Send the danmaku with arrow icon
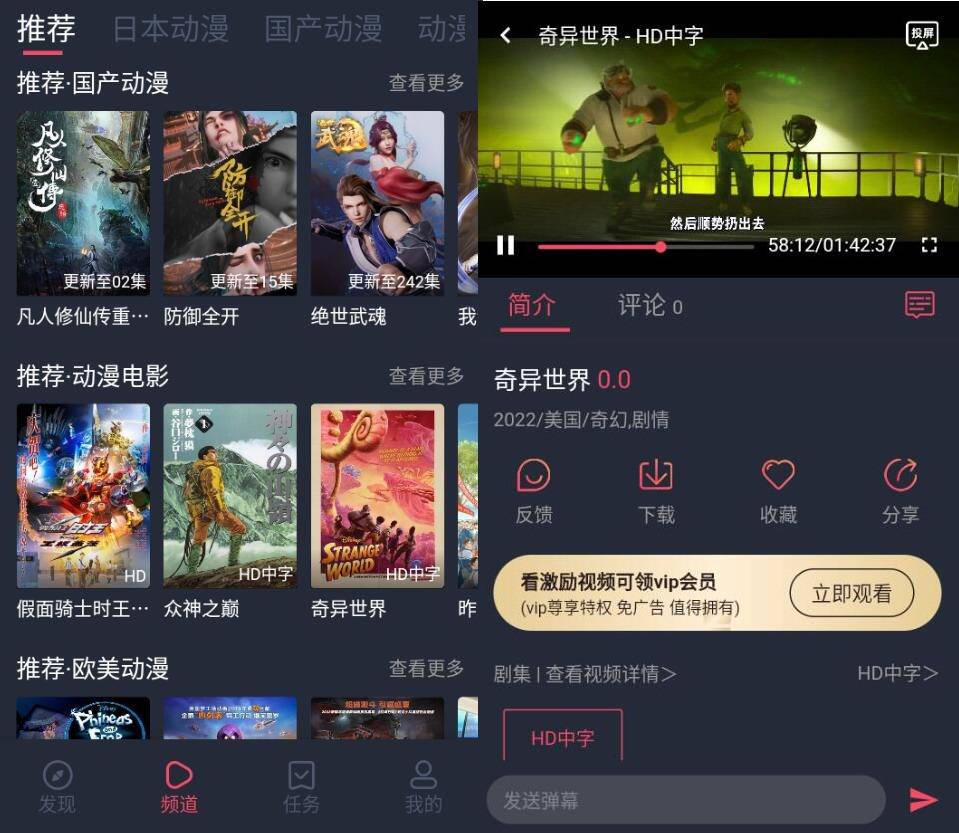Image resolution: width=959 pixels, height=833 pixels. (x=923, y=800)
